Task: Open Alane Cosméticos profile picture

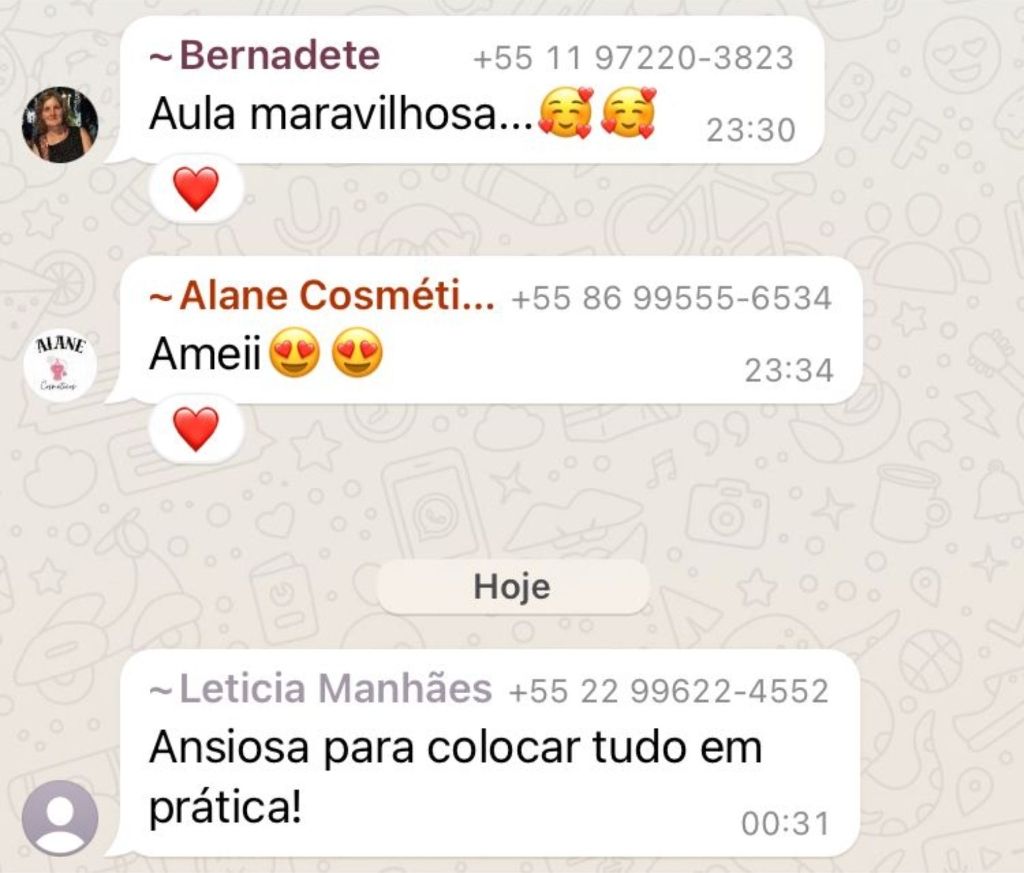Action: 60,366
